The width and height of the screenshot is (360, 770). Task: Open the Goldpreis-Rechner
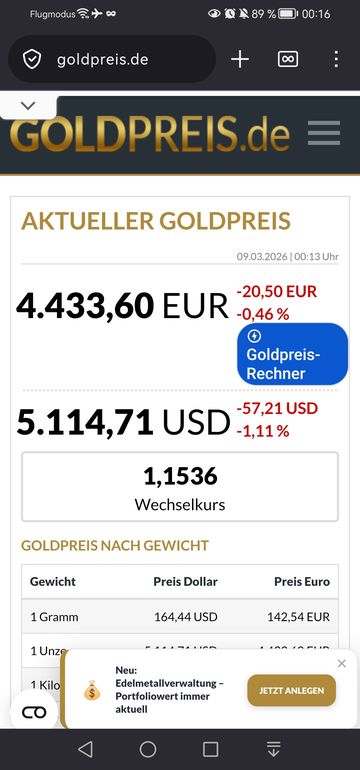[293, 354]
